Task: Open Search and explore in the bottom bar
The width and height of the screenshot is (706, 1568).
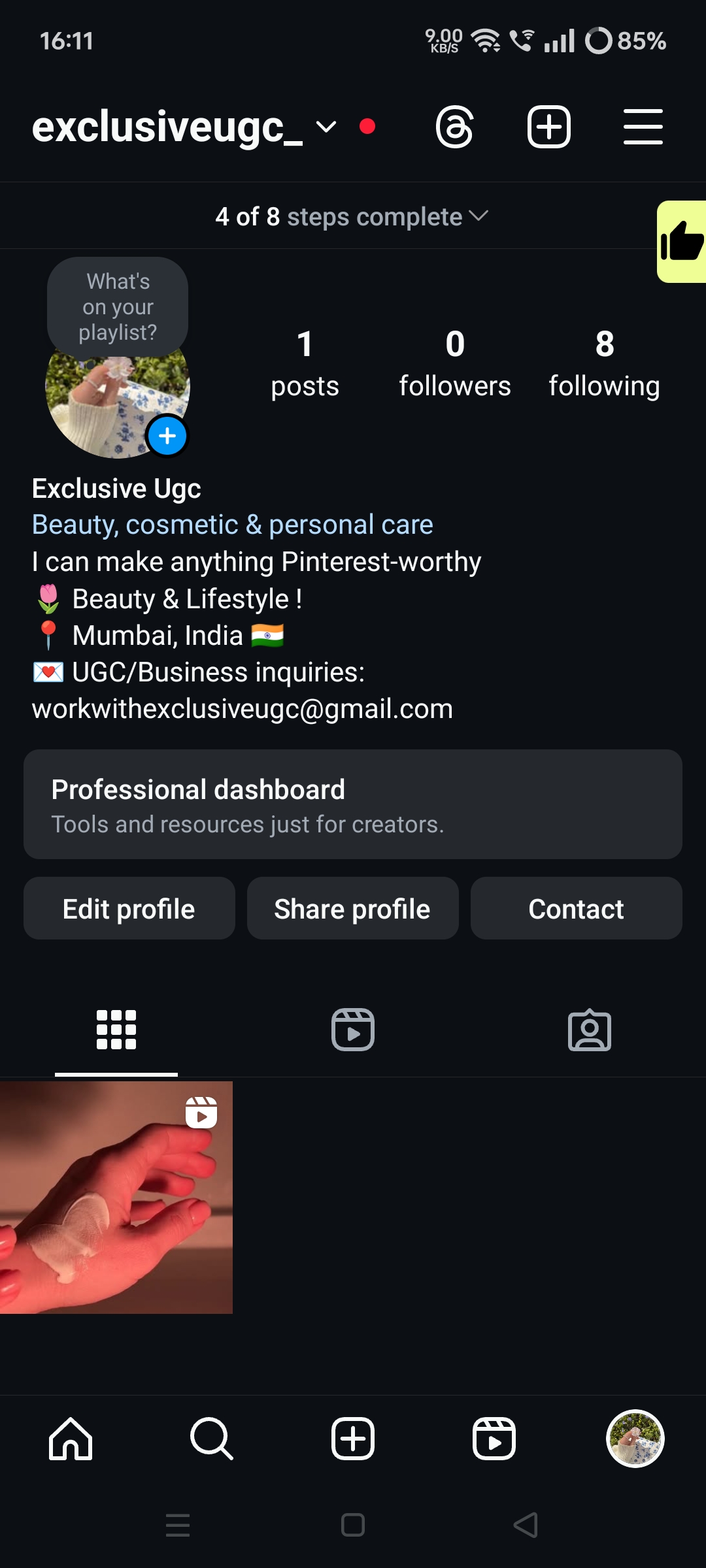Action: [x=211, y=1439]
